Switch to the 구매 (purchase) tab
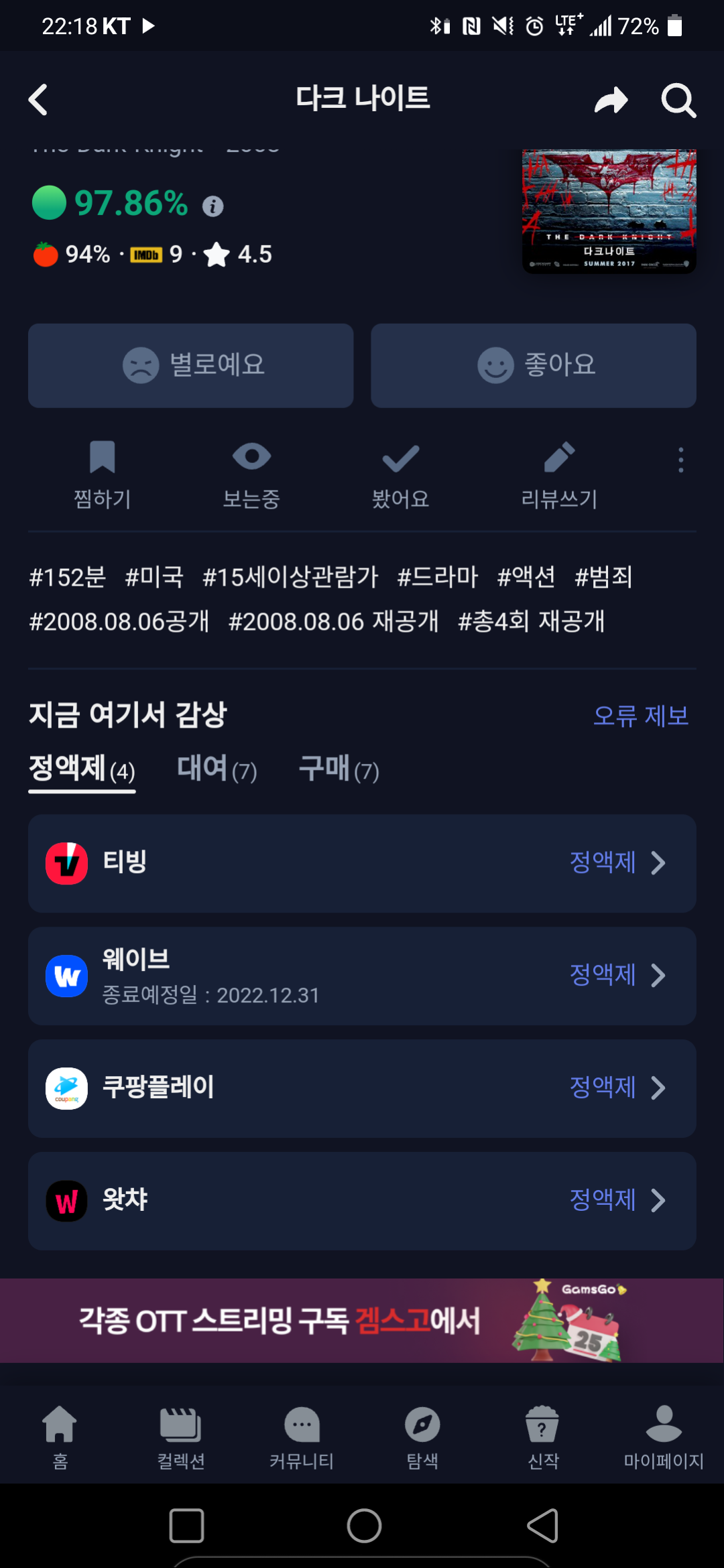 click(339, 771)
